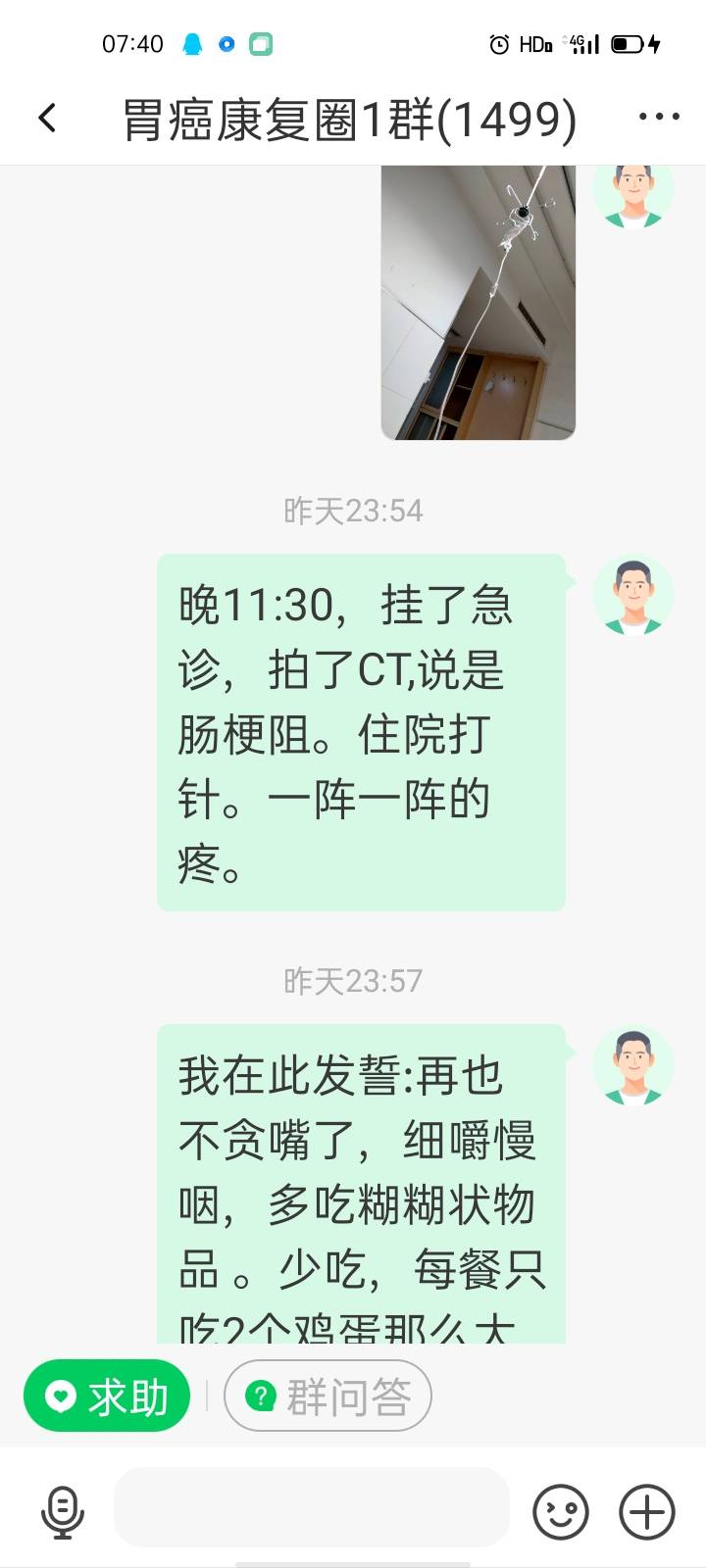This screenshot has width=706, height=1568.
Task: Tap the screen recording dot in the status bar
Action: (226, 43)
